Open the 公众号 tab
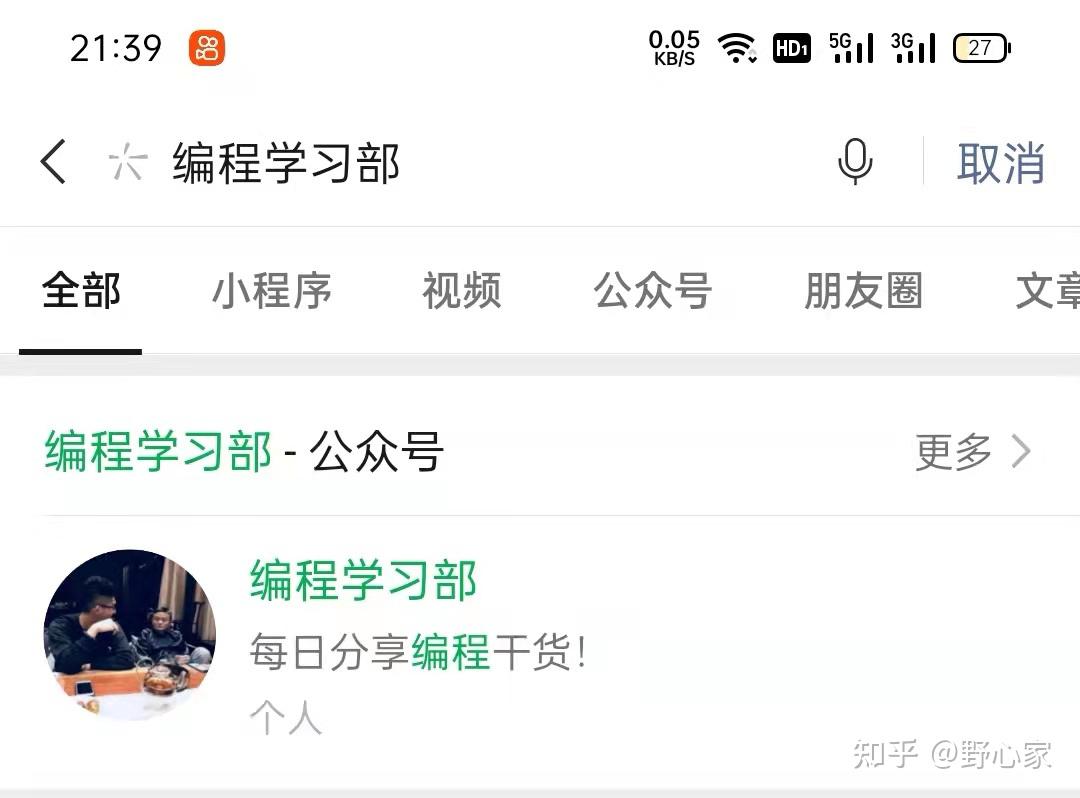1080x798 pixels. pos(652,291)
